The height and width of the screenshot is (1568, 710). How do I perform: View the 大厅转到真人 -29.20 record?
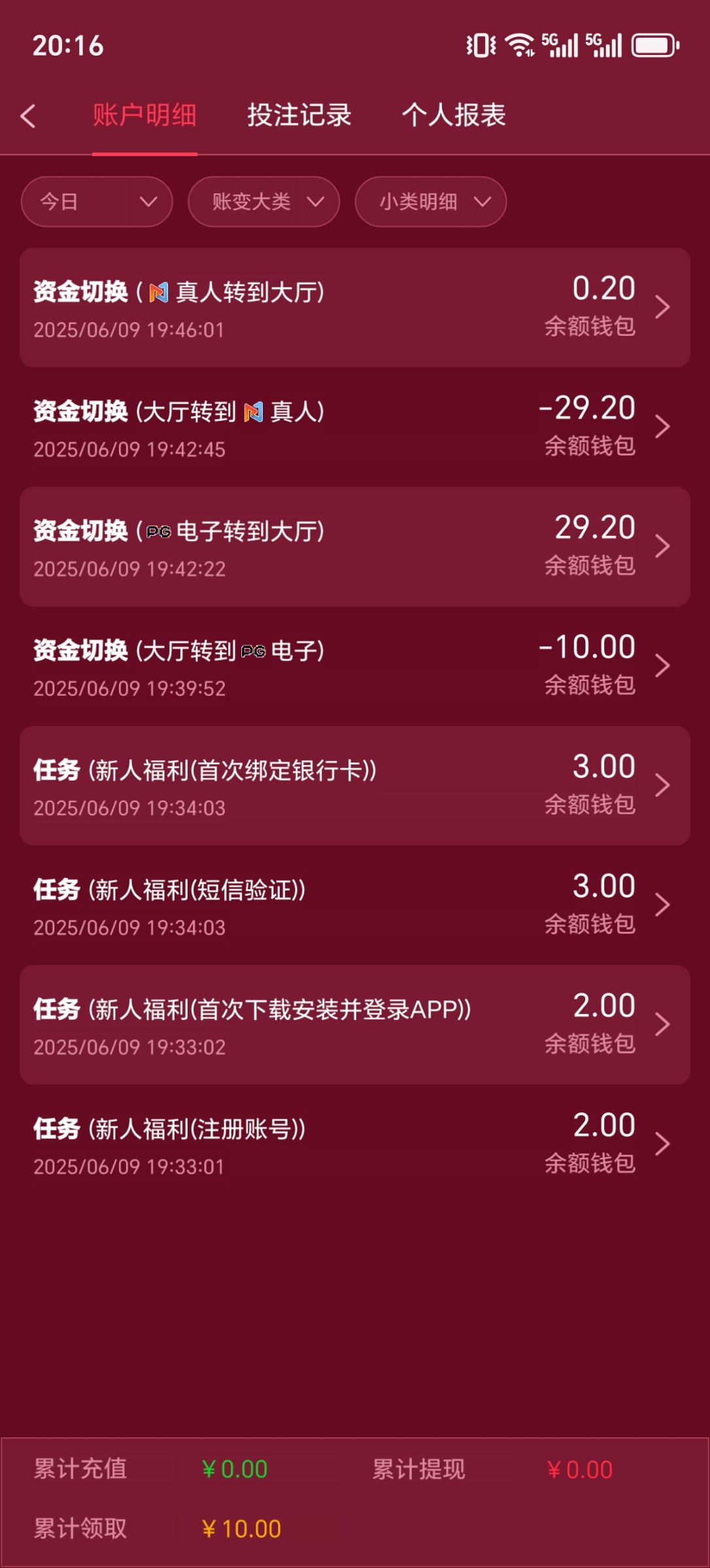click(x=354, y=427)
